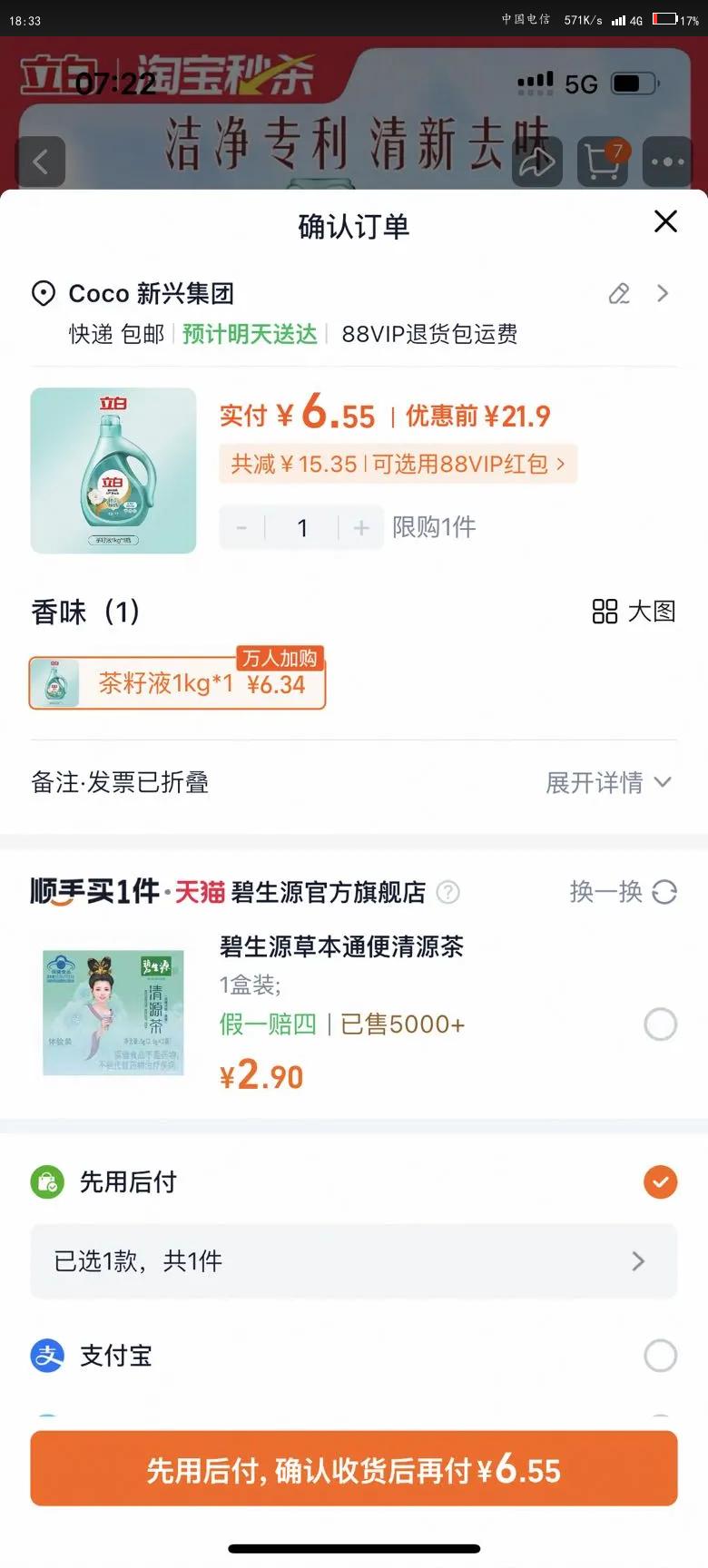This screenshot has height=1568, width=708.
Task: Go back using the top-left arrow
Action: point(41,162)
